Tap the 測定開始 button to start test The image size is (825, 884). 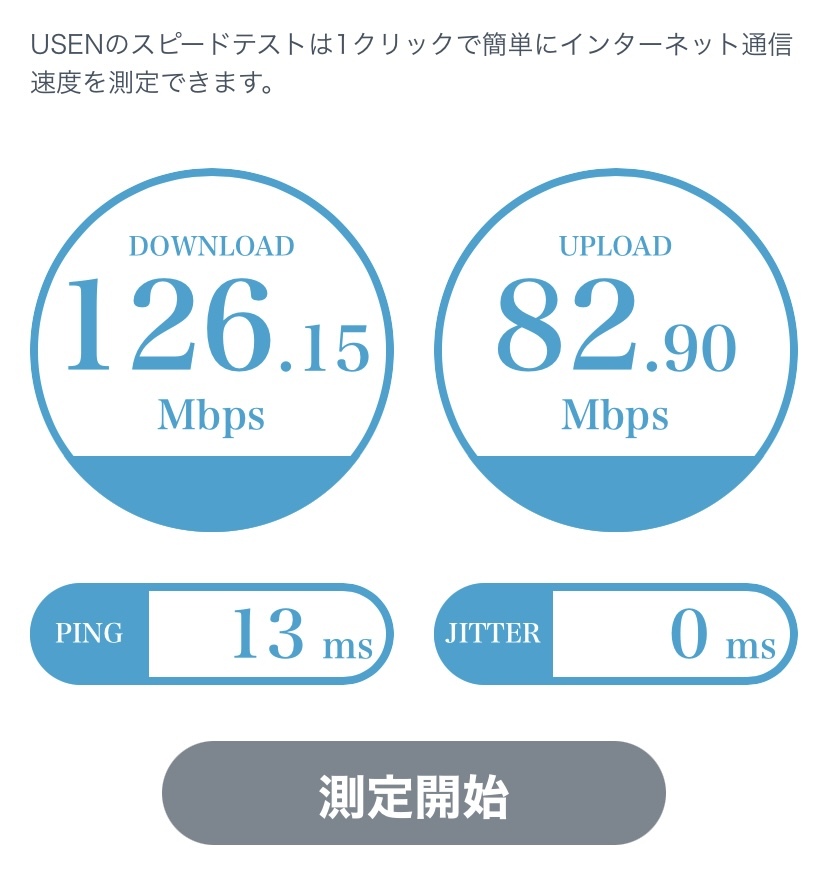[x=413, y=794]
